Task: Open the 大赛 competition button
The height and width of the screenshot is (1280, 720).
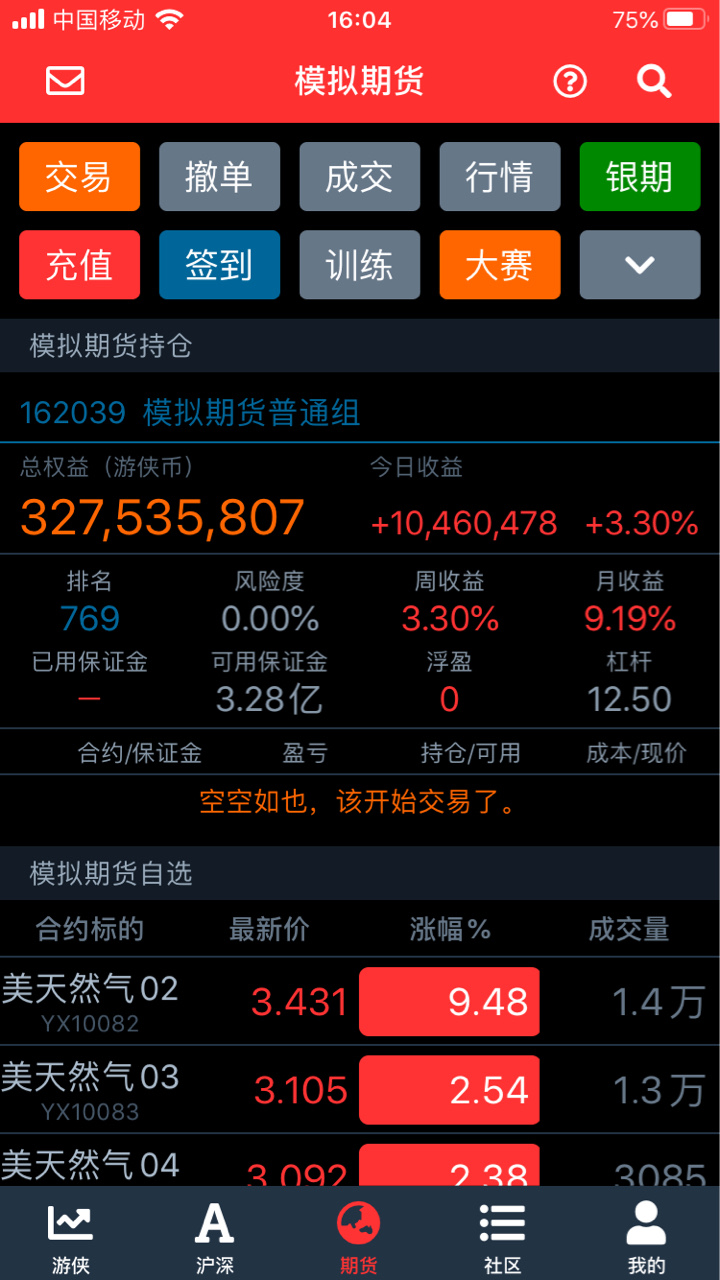Action: tap(500, 265)
